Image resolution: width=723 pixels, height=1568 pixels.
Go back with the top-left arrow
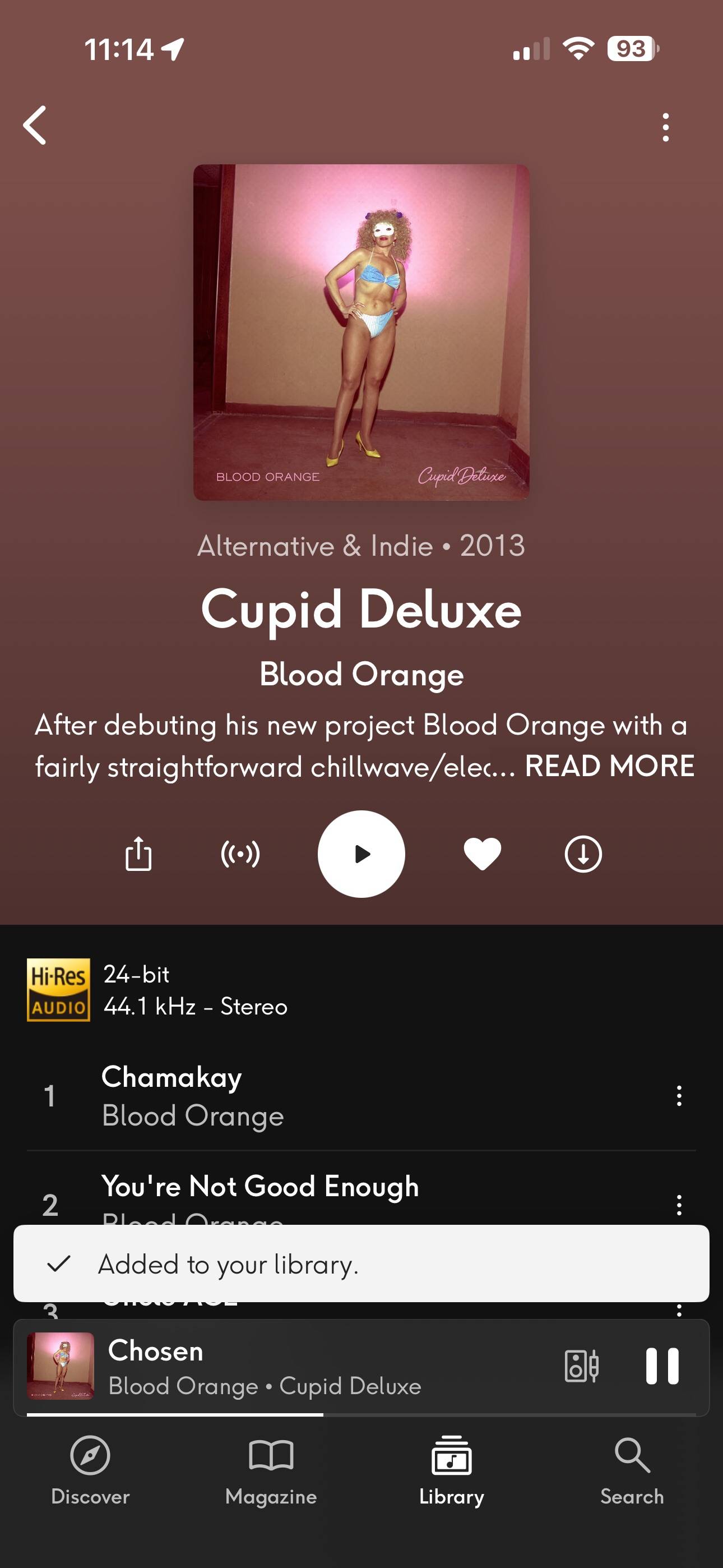pyautogui.click(x=35, y=126)
